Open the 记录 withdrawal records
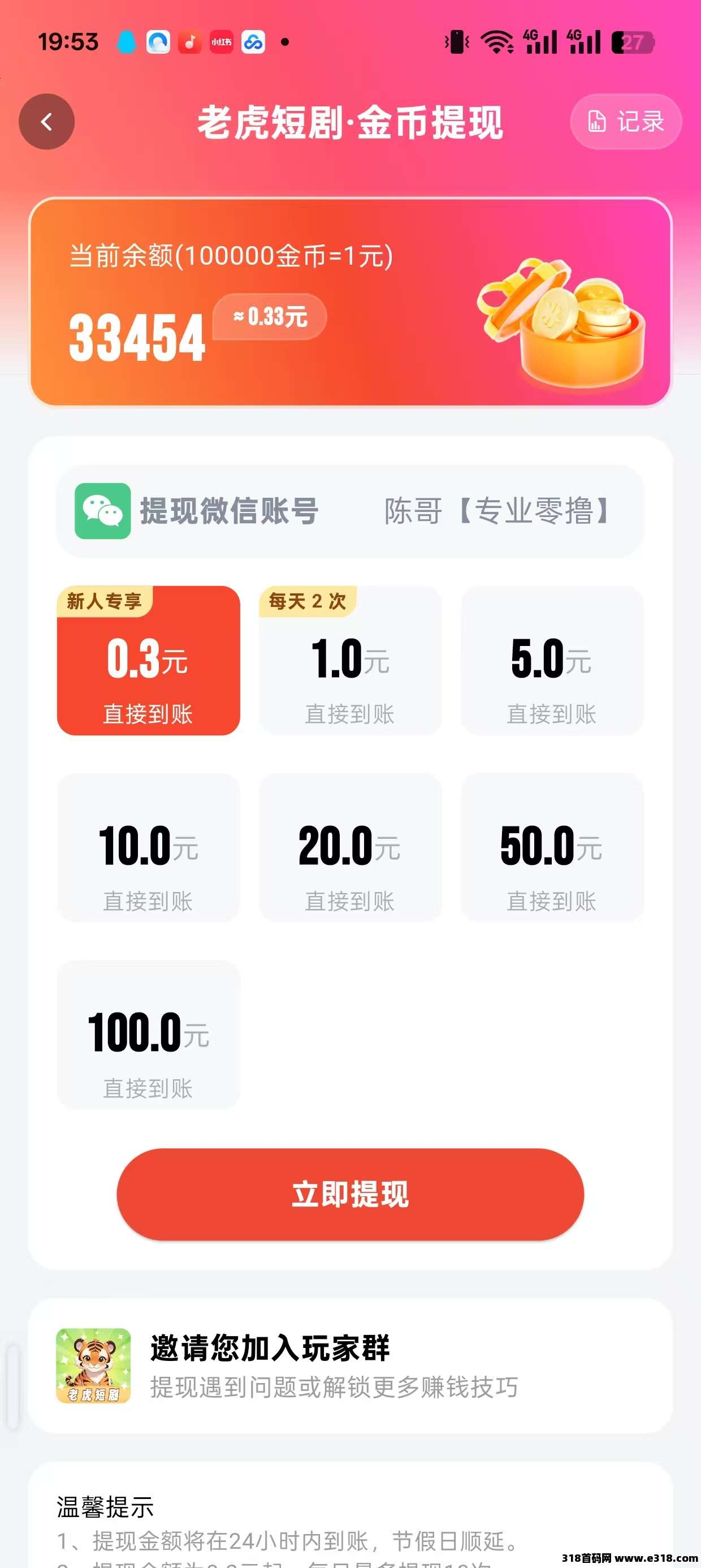Image resolution: width=701 pixels, height=1568 pixels. 626,122
